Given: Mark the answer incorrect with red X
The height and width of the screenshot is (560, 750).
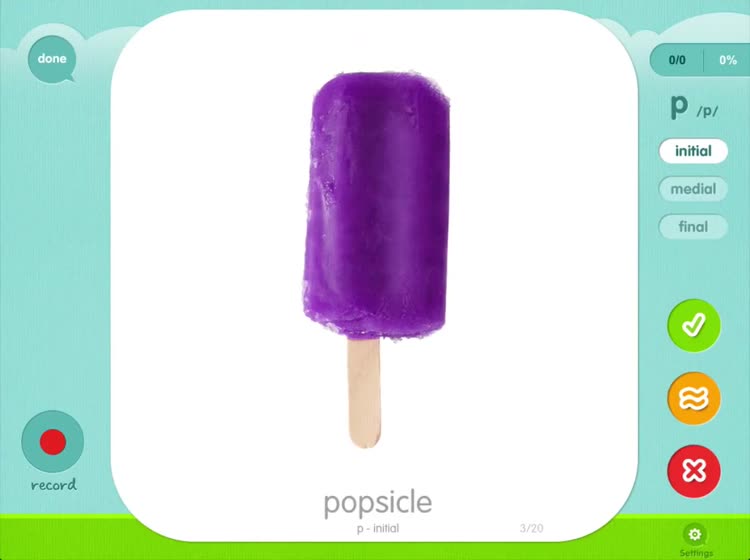Looking at the screenshot, I should pyautogui.click(x=694, y=471).
